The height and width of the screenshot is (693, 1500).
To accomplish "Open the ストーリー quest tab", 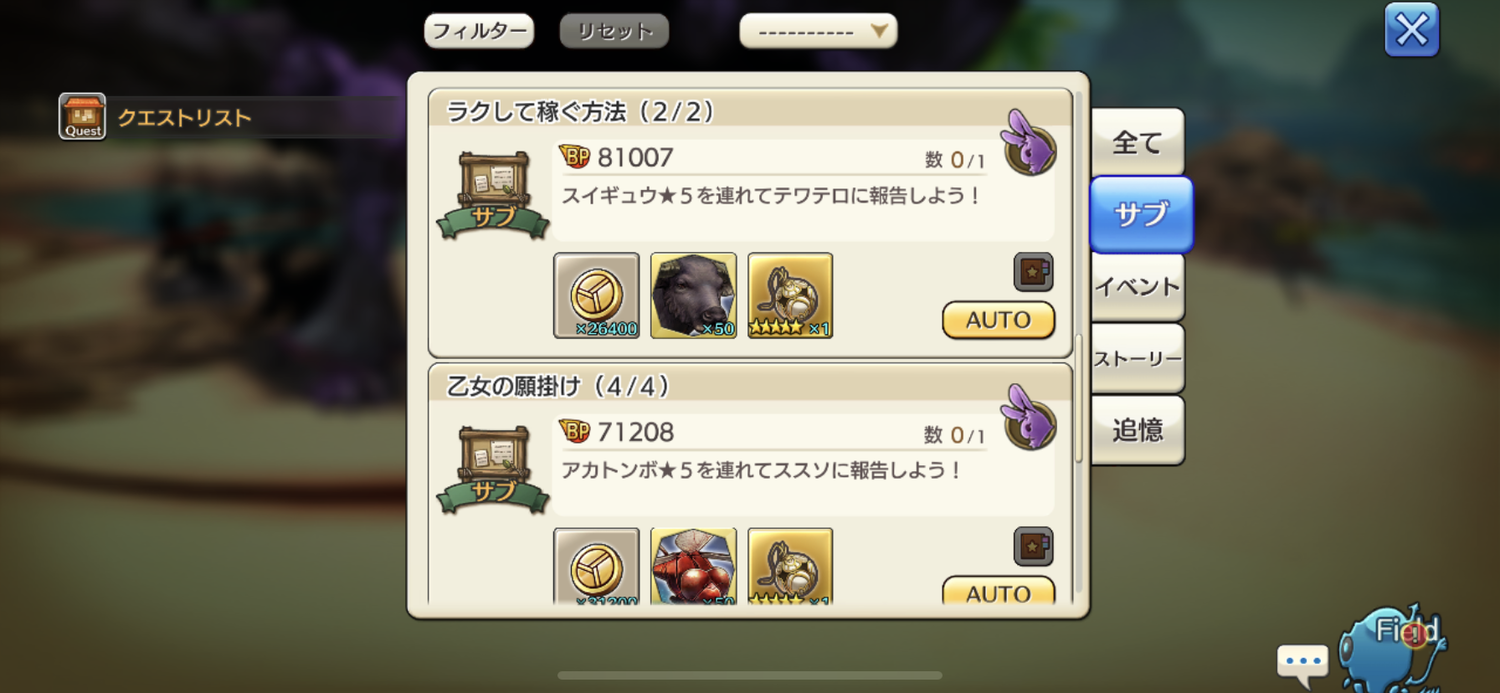I will 1138,359.
